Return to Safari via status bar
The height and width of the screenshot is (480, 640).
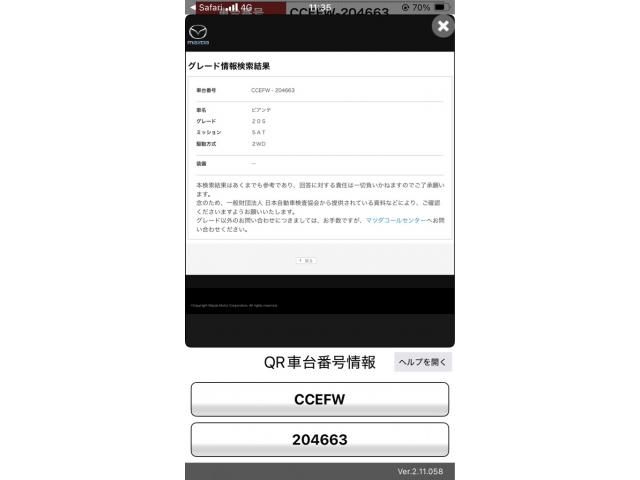click(x=207, y=7)
